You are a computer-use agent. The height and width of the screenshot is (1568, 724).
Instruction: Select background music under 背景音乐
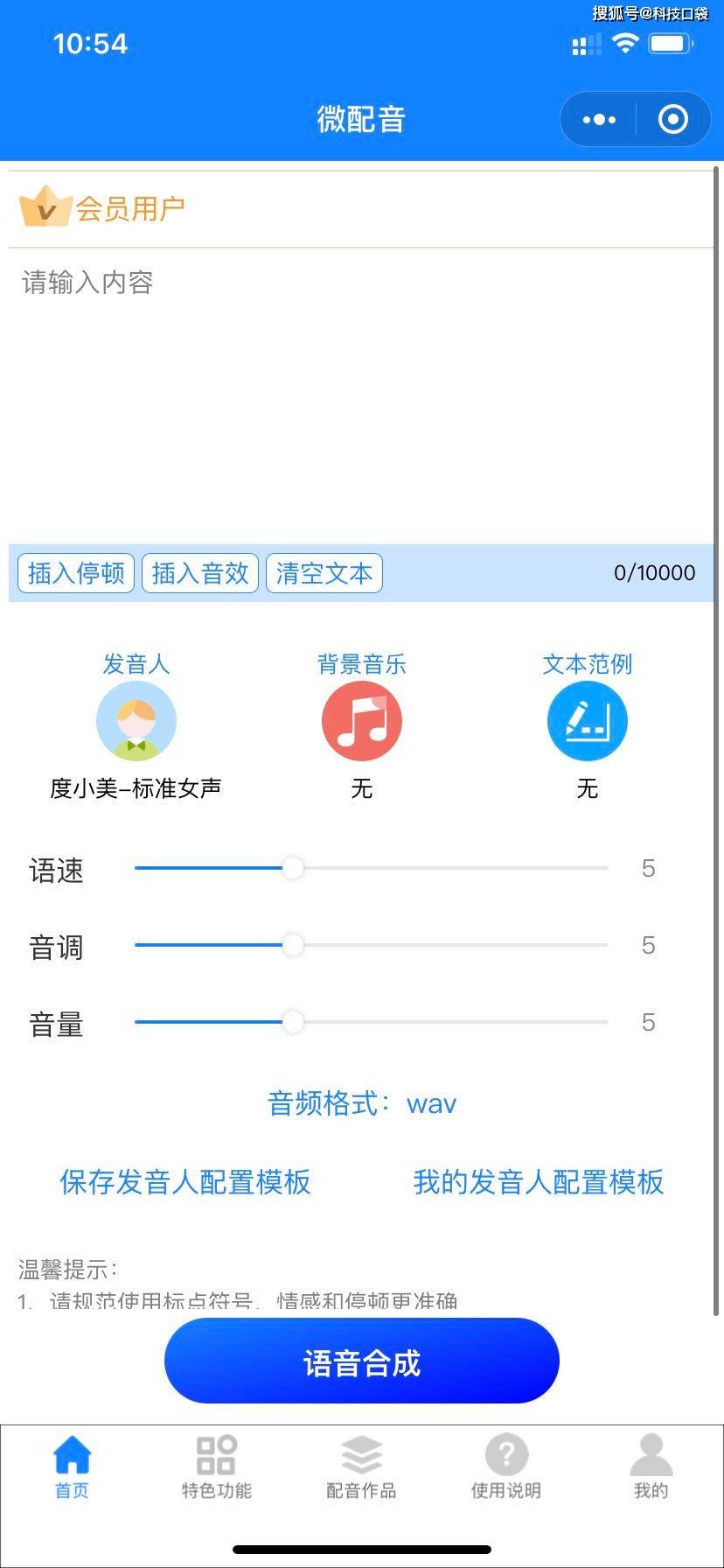362,721
